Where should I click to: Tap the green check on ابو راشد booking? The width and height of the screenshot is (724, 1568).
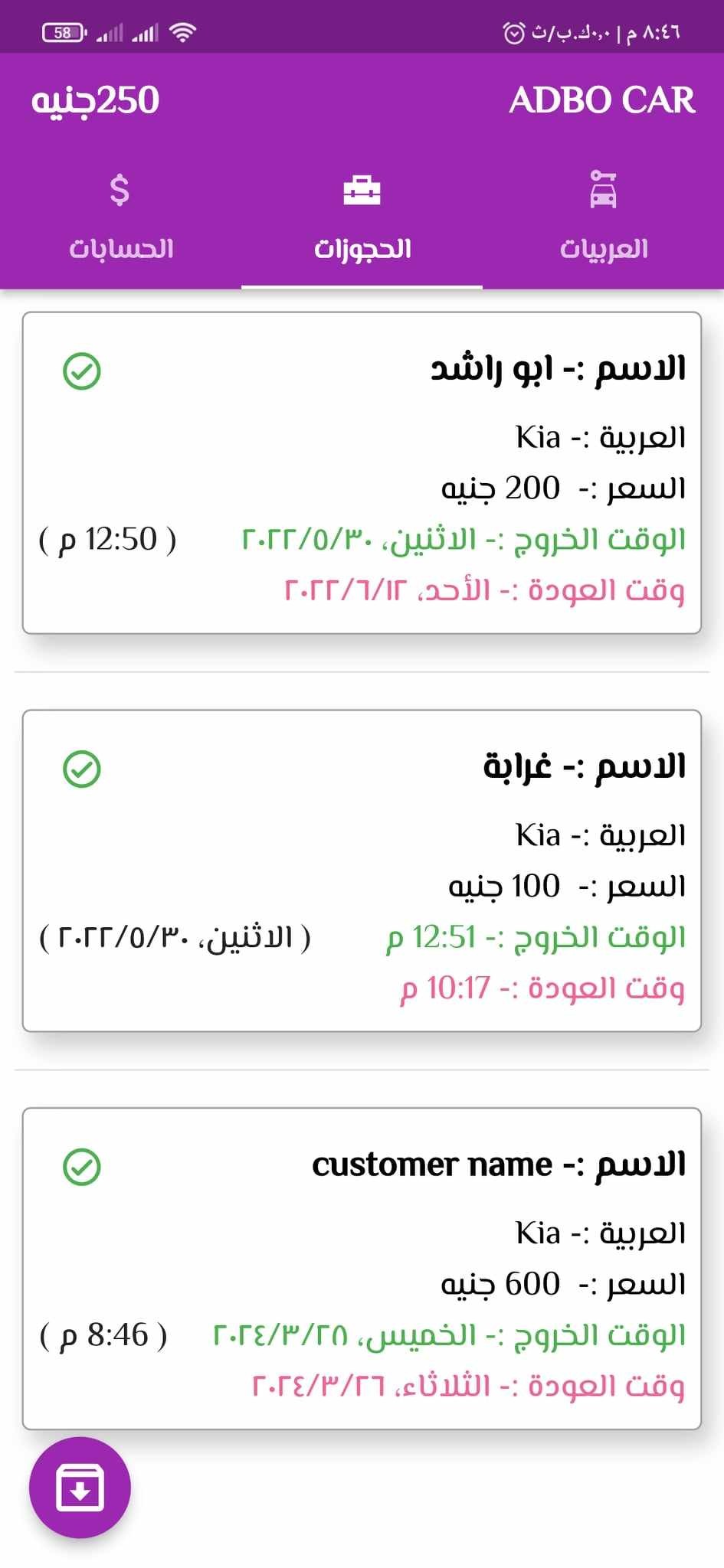click(81, 371)
